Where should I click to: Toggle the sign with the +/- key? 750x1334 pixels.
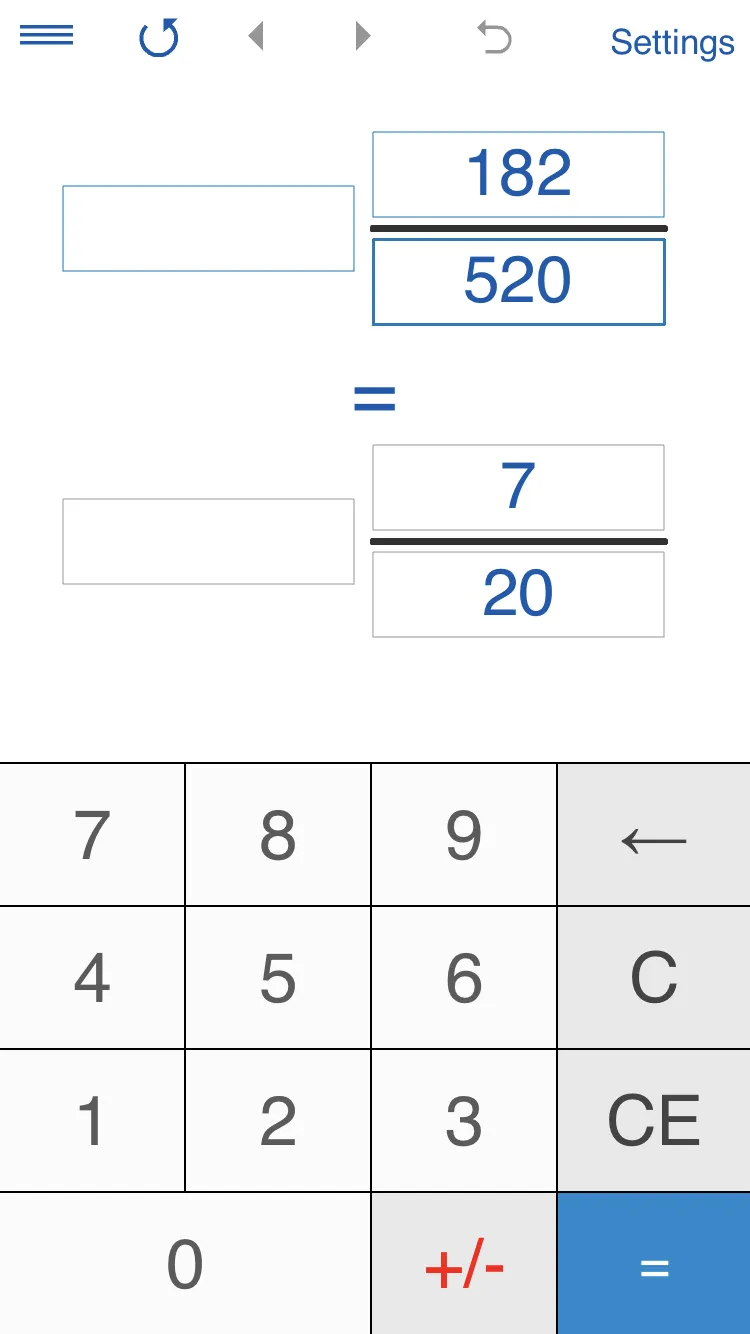point(463,1263)
